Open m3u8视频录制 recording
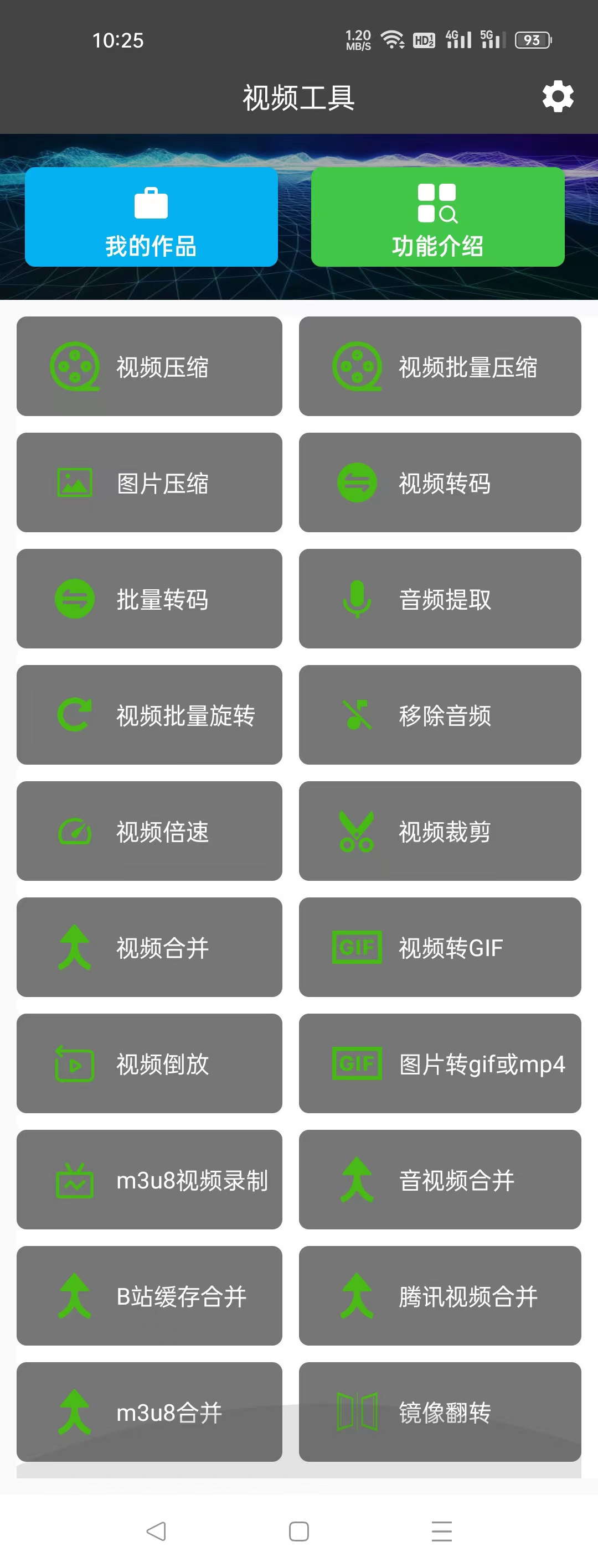The image size is (598, 1568). pos(149,1180)
